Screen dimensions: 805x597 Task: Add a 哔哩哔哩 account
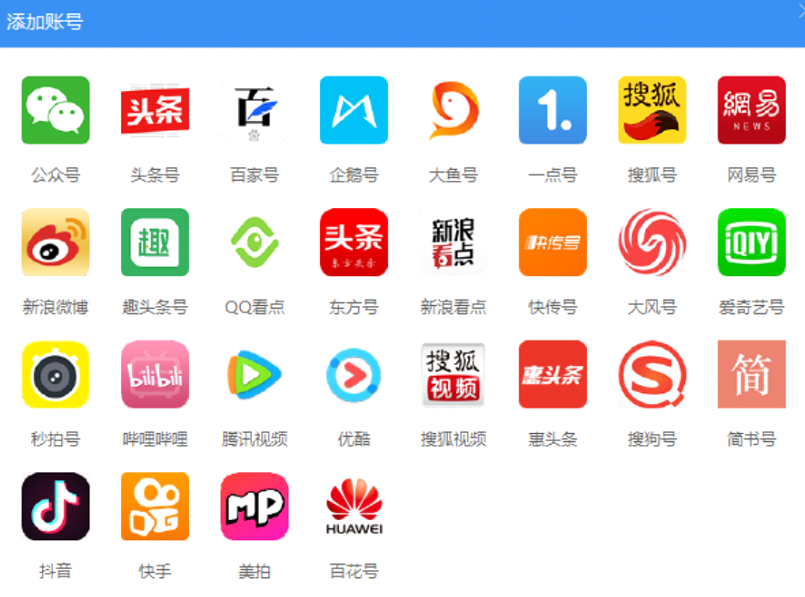155,374
